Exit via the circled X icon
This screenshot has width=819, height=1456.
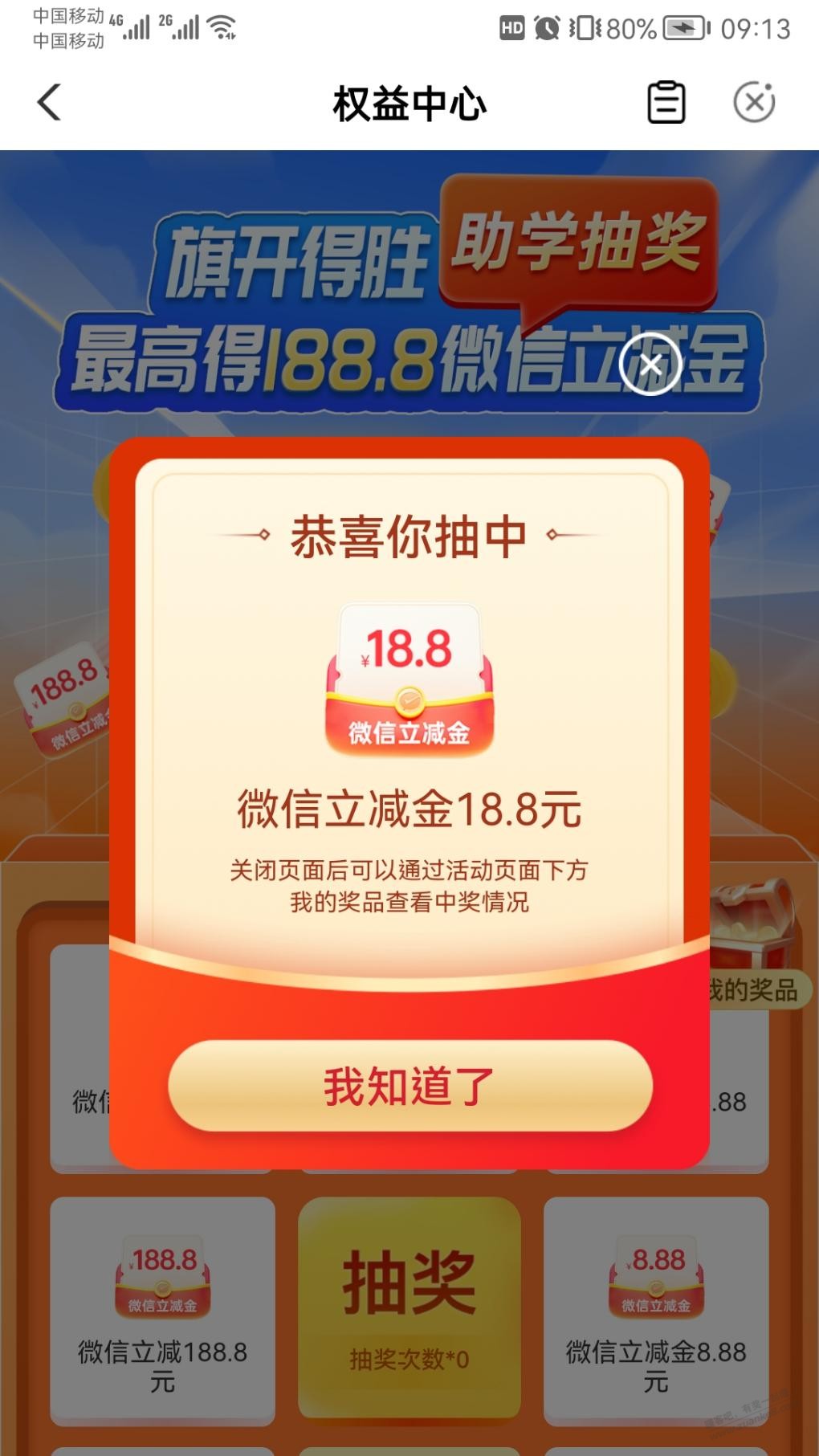754,102
